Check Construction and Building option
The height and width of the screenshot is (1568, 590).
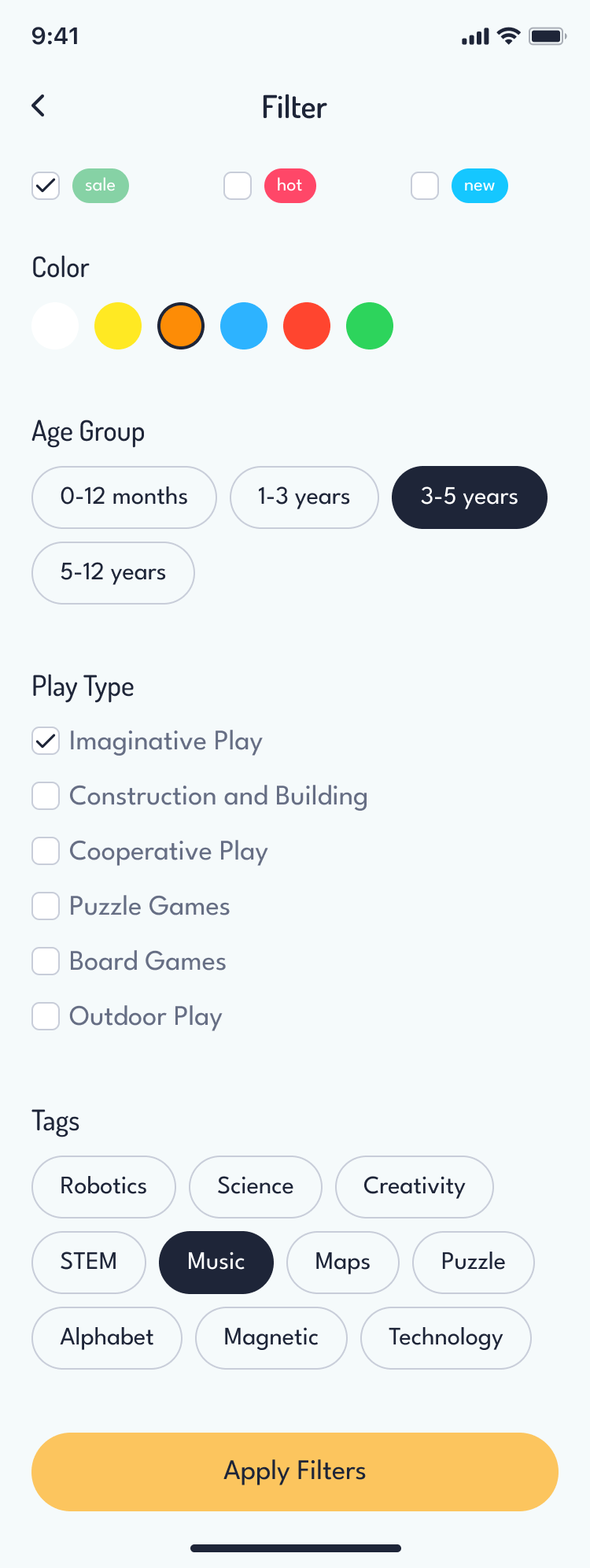(x=46, y=796)
